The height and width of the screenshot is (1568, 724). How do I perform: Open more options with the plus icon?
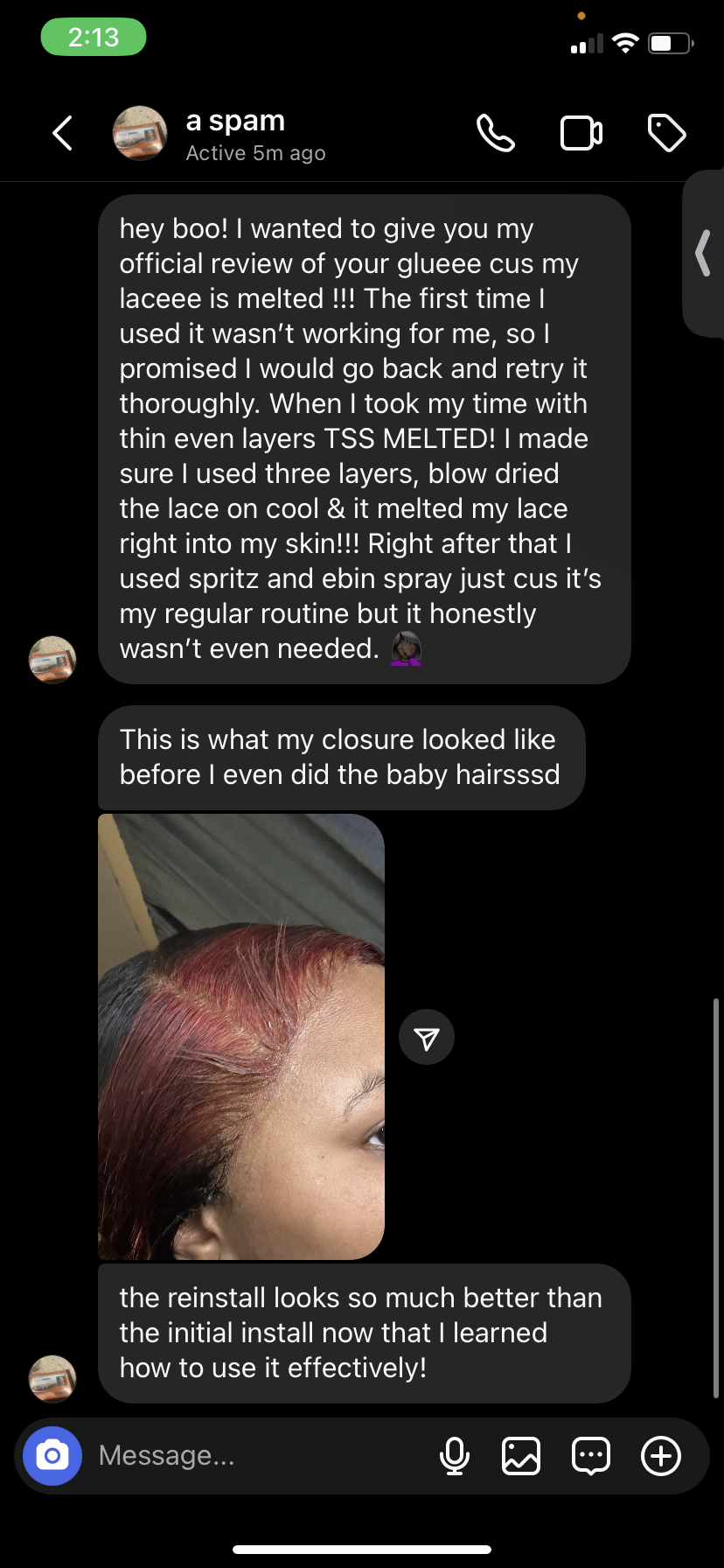pyautogui.click(x=661, y=1456)
